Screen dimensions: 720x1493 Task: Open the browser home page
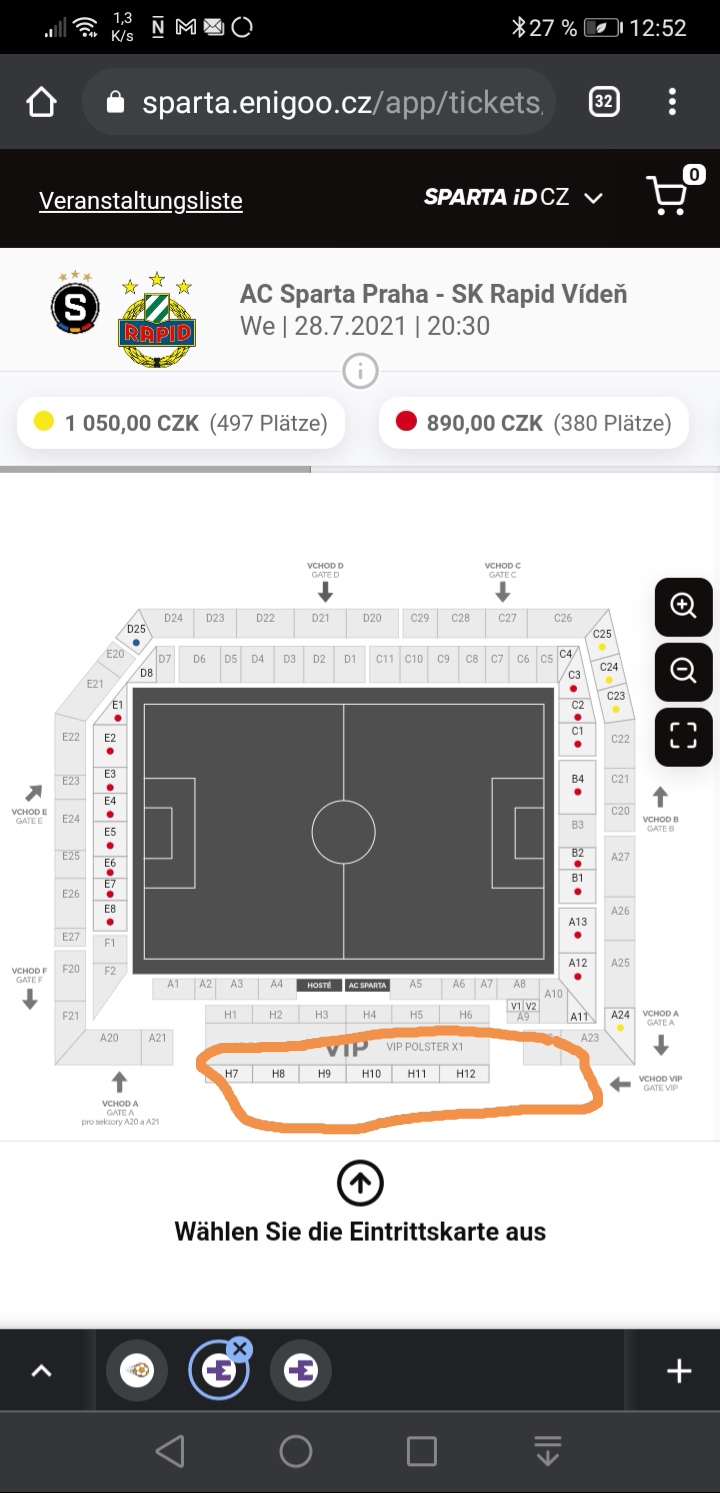tap(41, 102)
